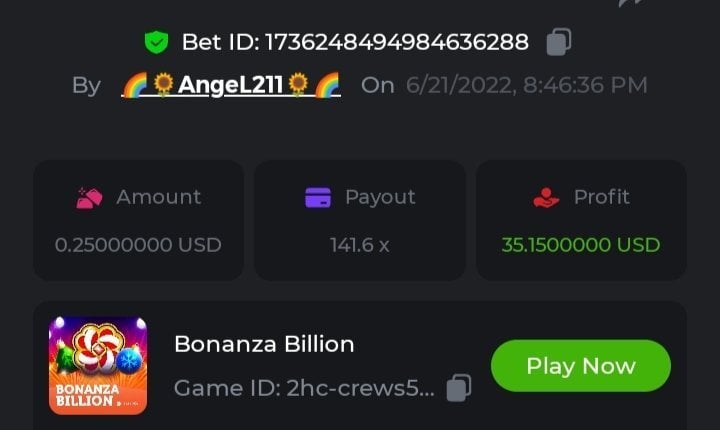Copy the Game ID
This screenshot has height=430, width=720.
pos(459,387)
